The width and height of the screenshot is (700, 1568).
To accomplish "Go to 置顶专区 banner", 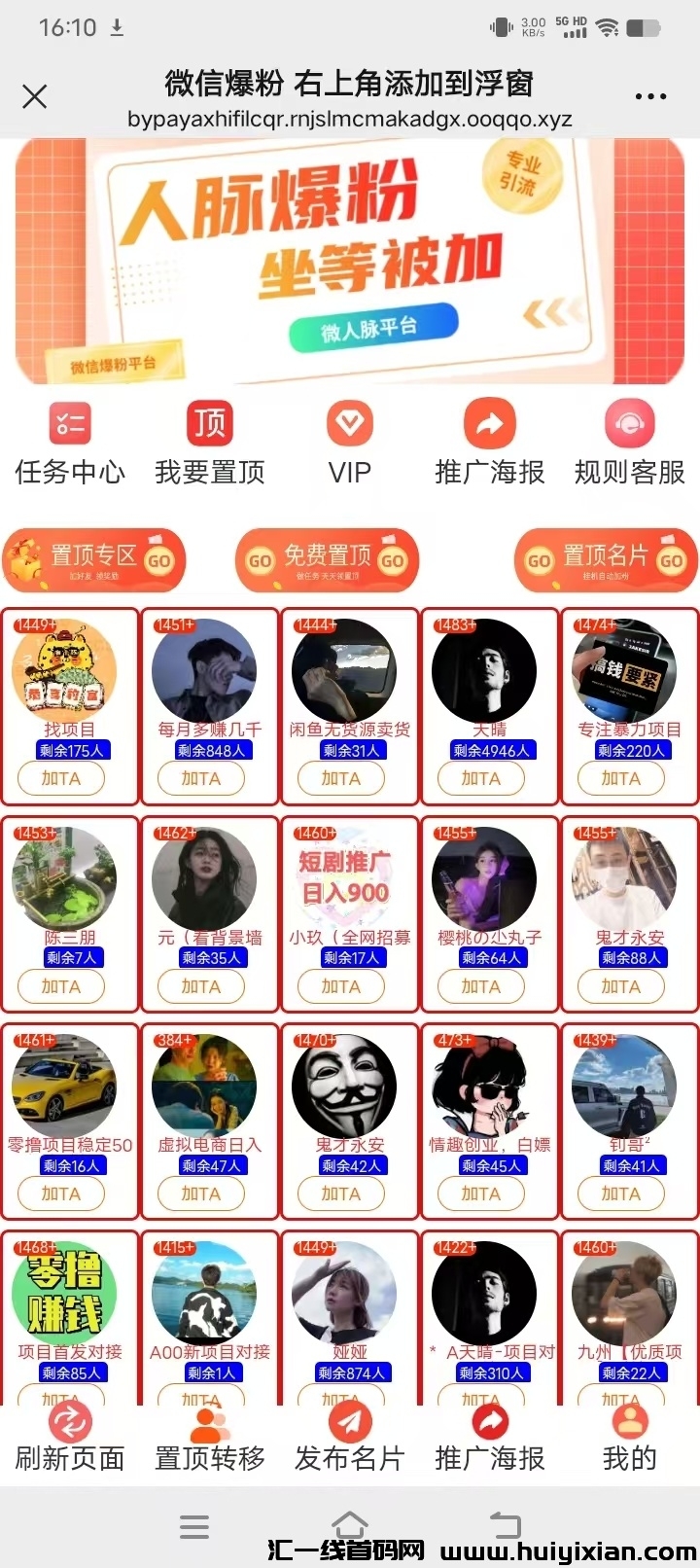I will 94,560.
